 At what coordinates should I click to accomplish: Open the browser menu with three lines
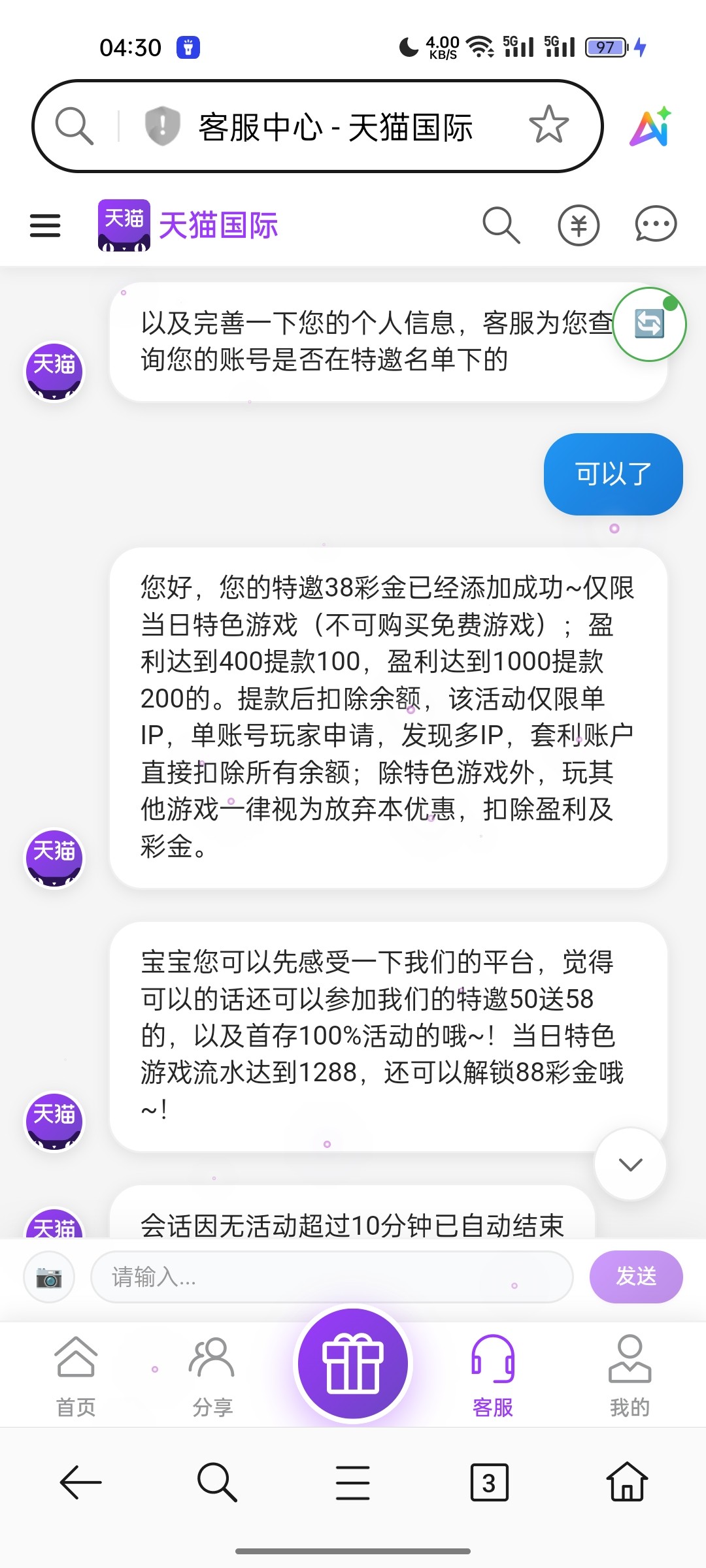click(352, 1483)
